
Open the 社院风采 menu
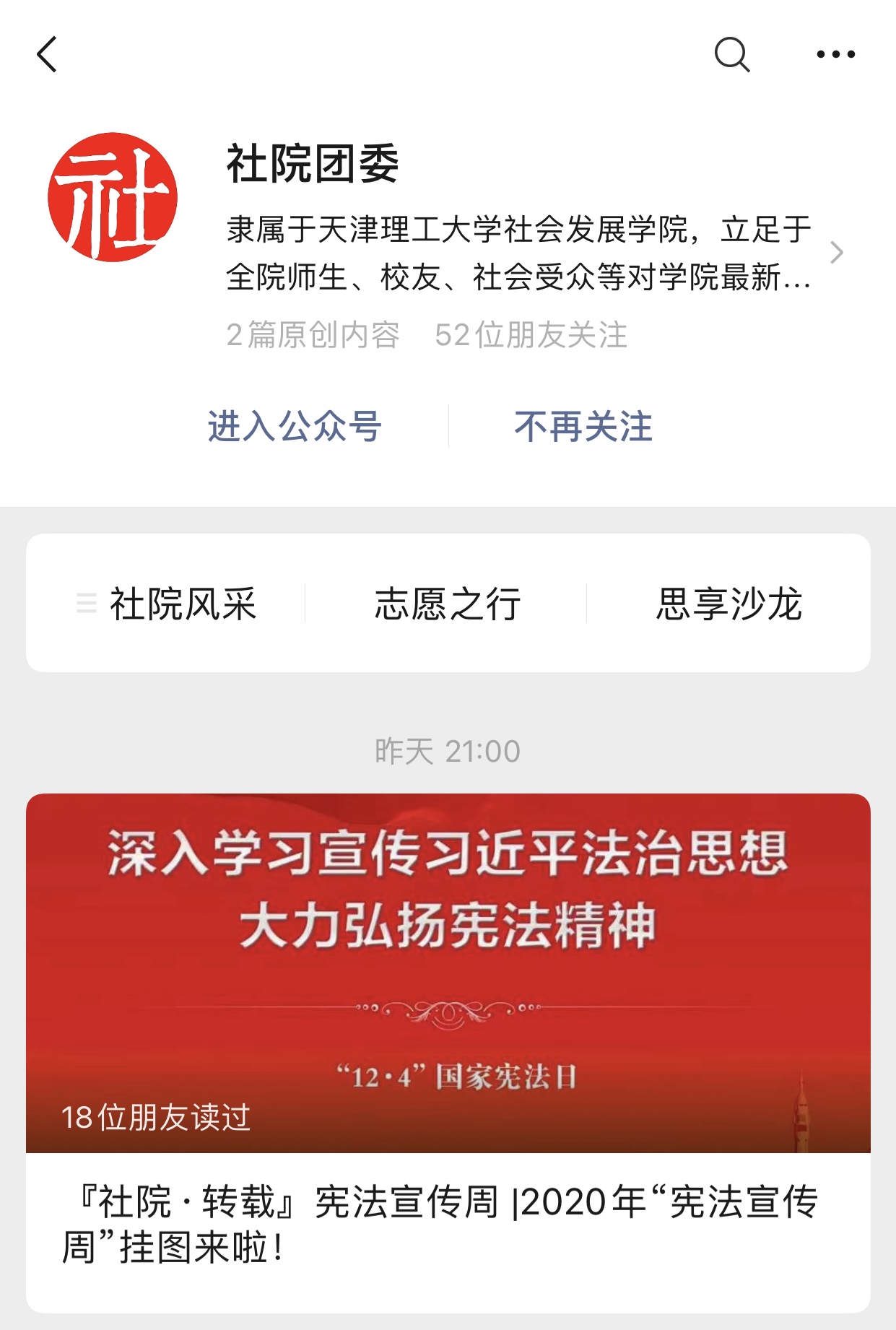pos(168,604)
